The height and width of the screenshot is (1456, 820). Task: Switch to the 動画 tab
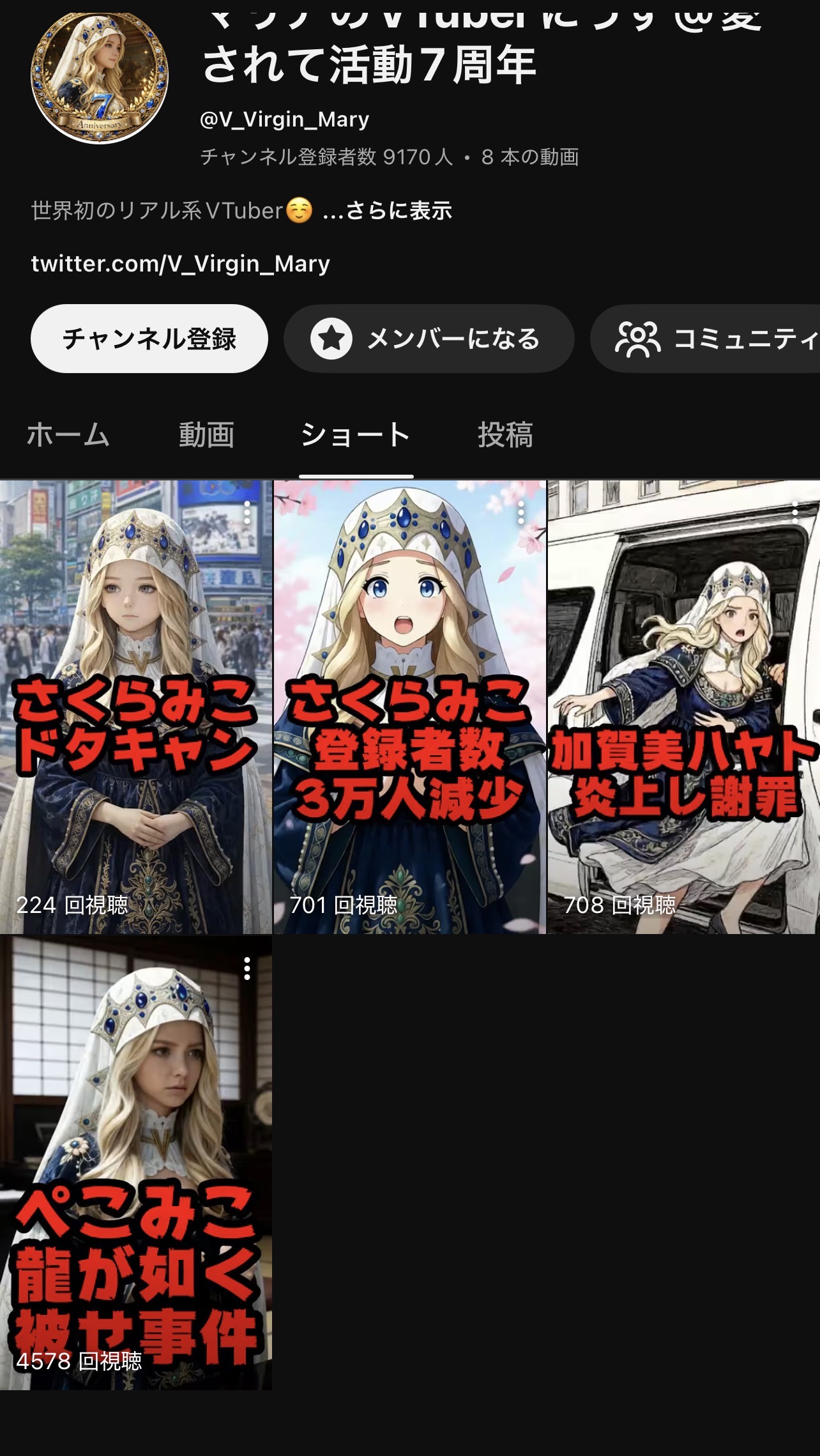click(206, 435)
